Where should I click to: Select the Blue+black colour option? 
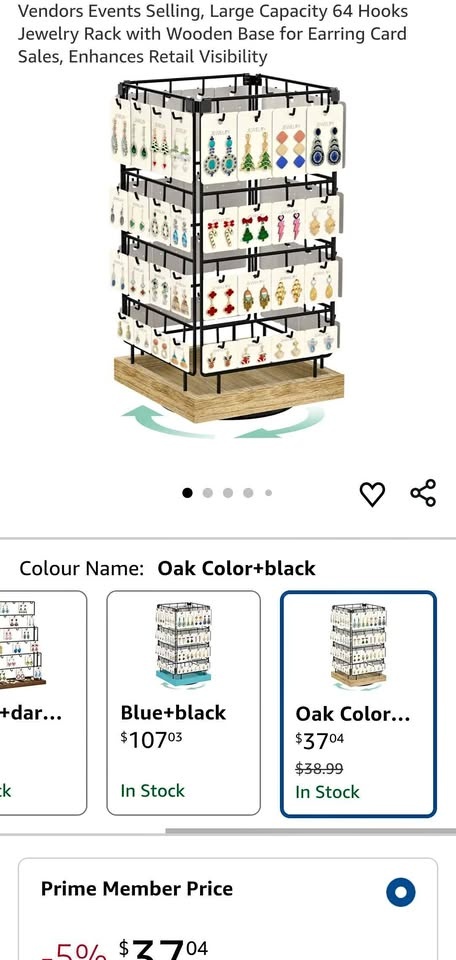point(184,703)
